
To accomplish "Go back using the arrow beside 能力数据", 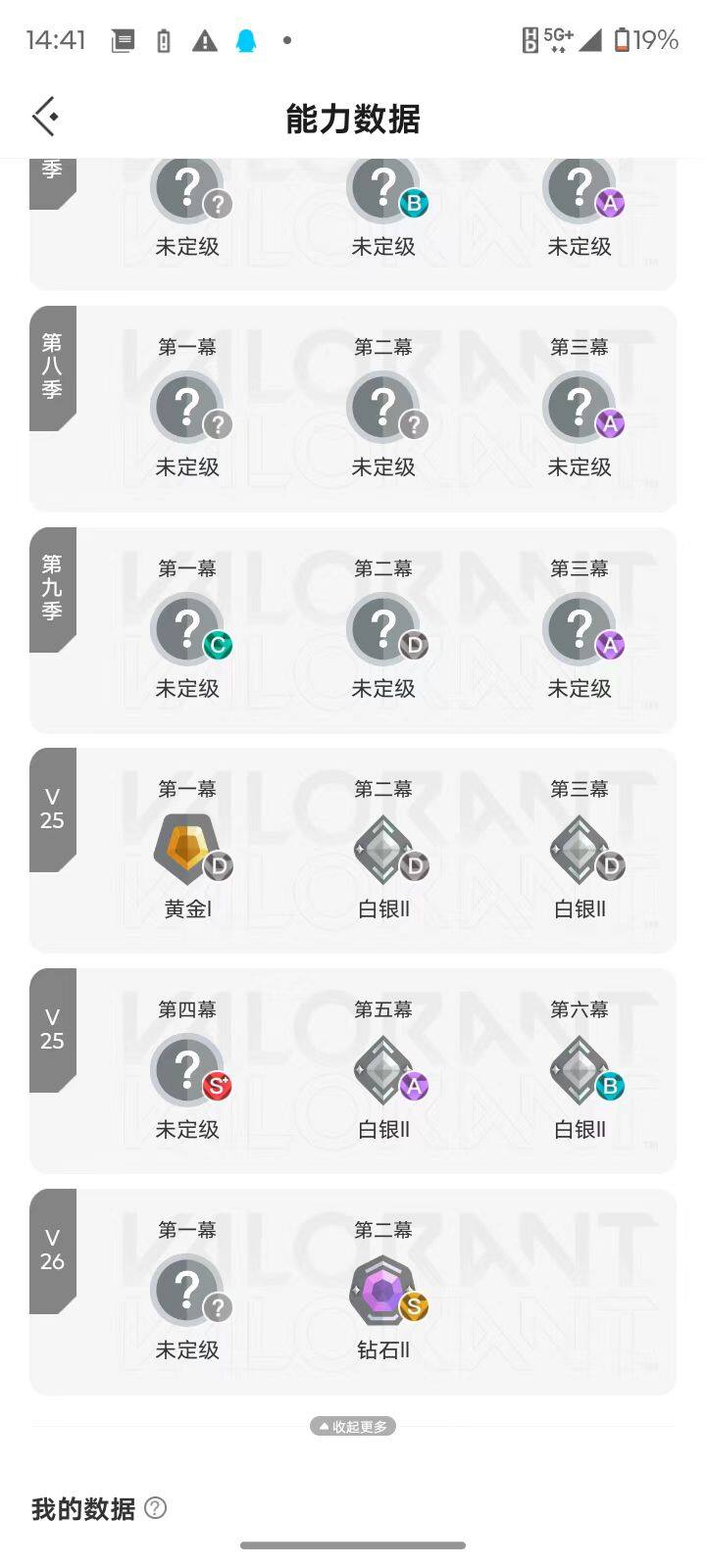I will tap(44, 115).
